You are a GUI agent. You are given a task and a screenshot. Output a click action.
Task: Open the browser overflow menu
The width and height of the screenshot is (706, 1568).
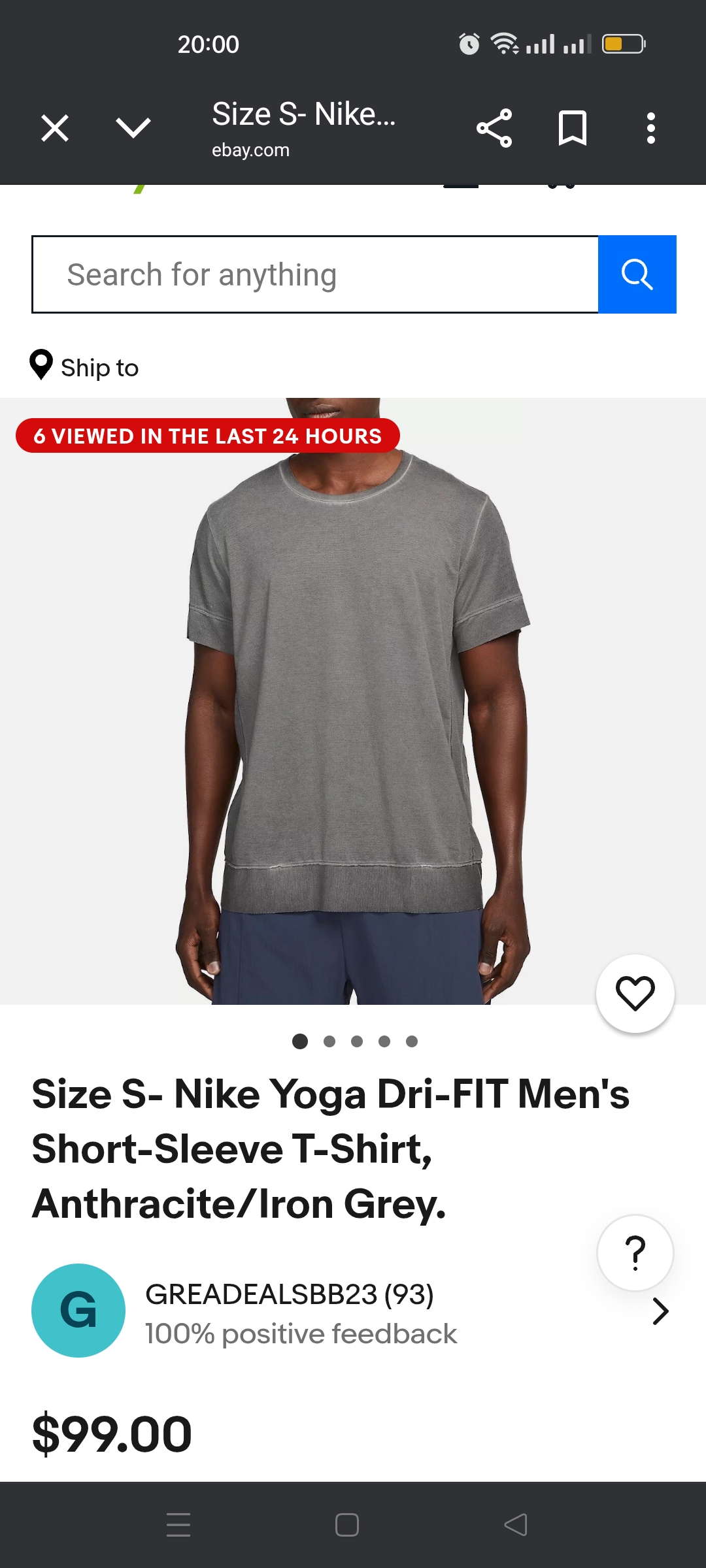[x=650, y=128]
